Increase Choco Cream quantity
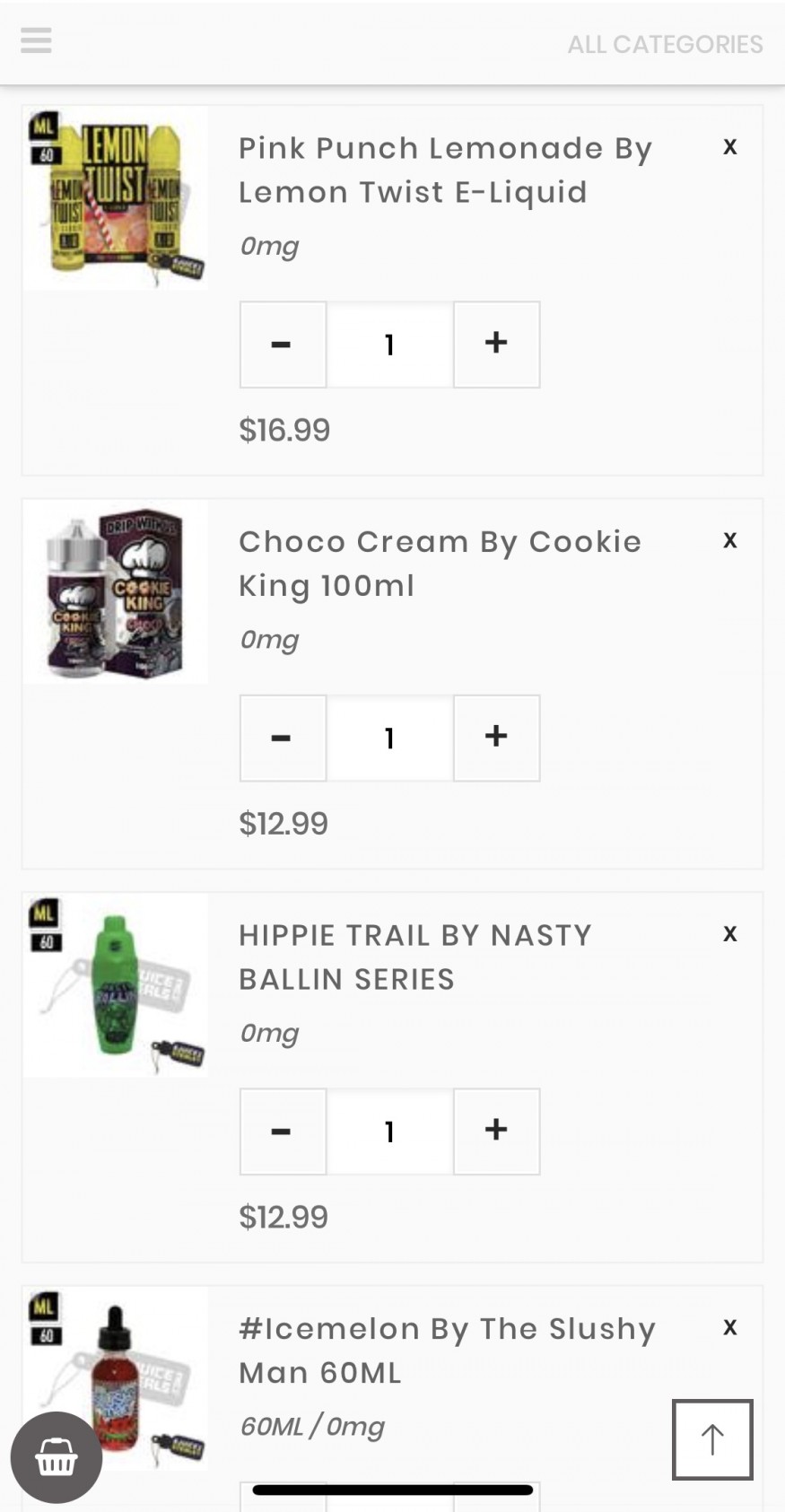 click(x=496, y=738)
